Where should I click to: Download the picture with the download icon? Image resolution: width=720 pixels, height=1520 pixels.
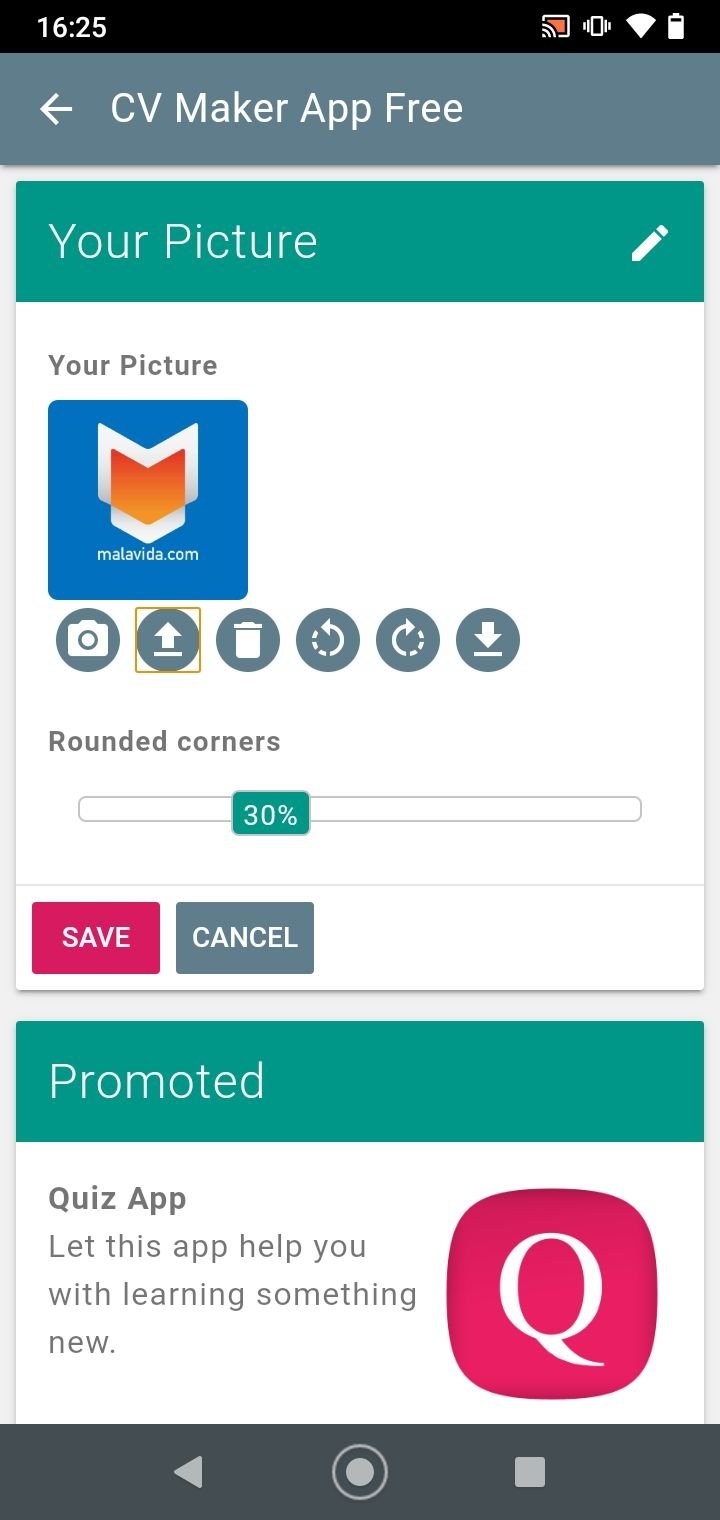pyautogui.click(x=488, y=640)
